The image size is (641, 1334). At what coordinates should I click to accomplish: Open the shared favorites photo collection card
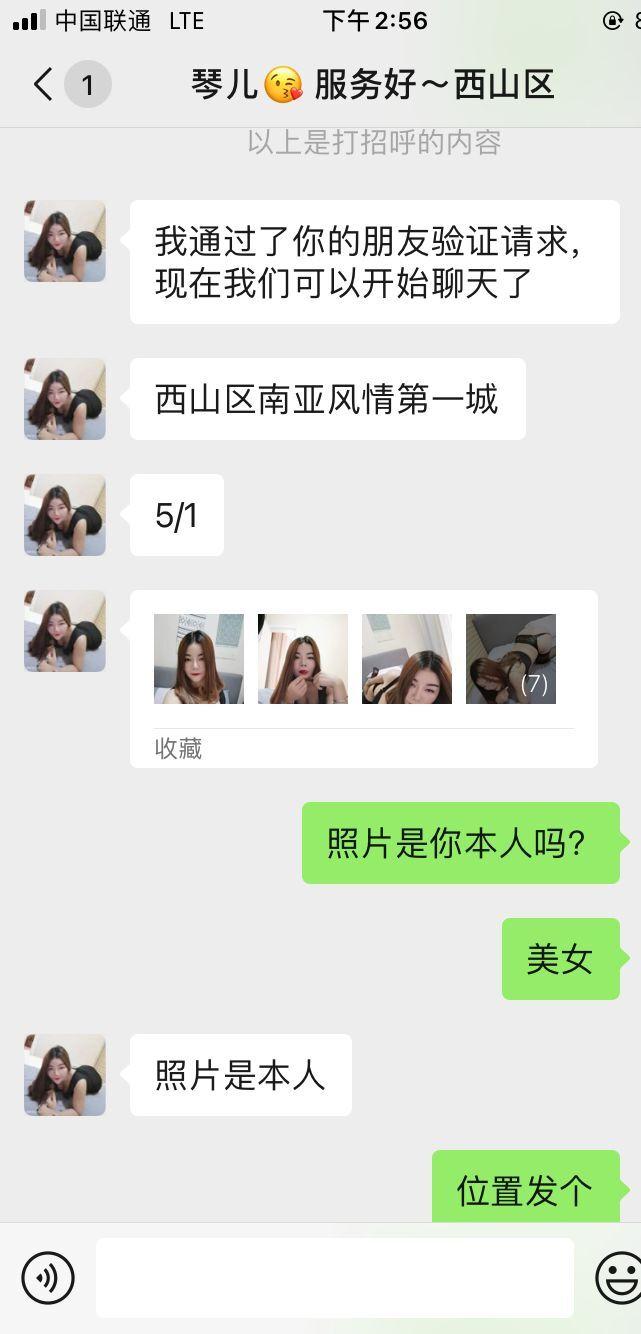coord(363,679)
